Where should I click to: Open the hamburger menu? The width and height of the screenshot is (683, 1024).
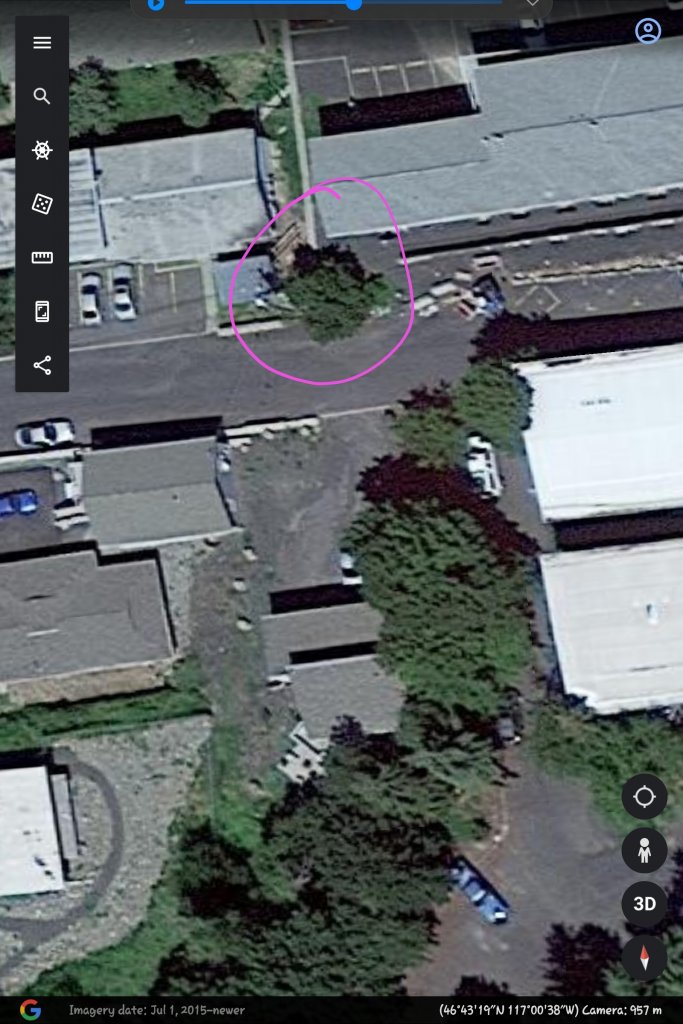(x=42, y=43)
